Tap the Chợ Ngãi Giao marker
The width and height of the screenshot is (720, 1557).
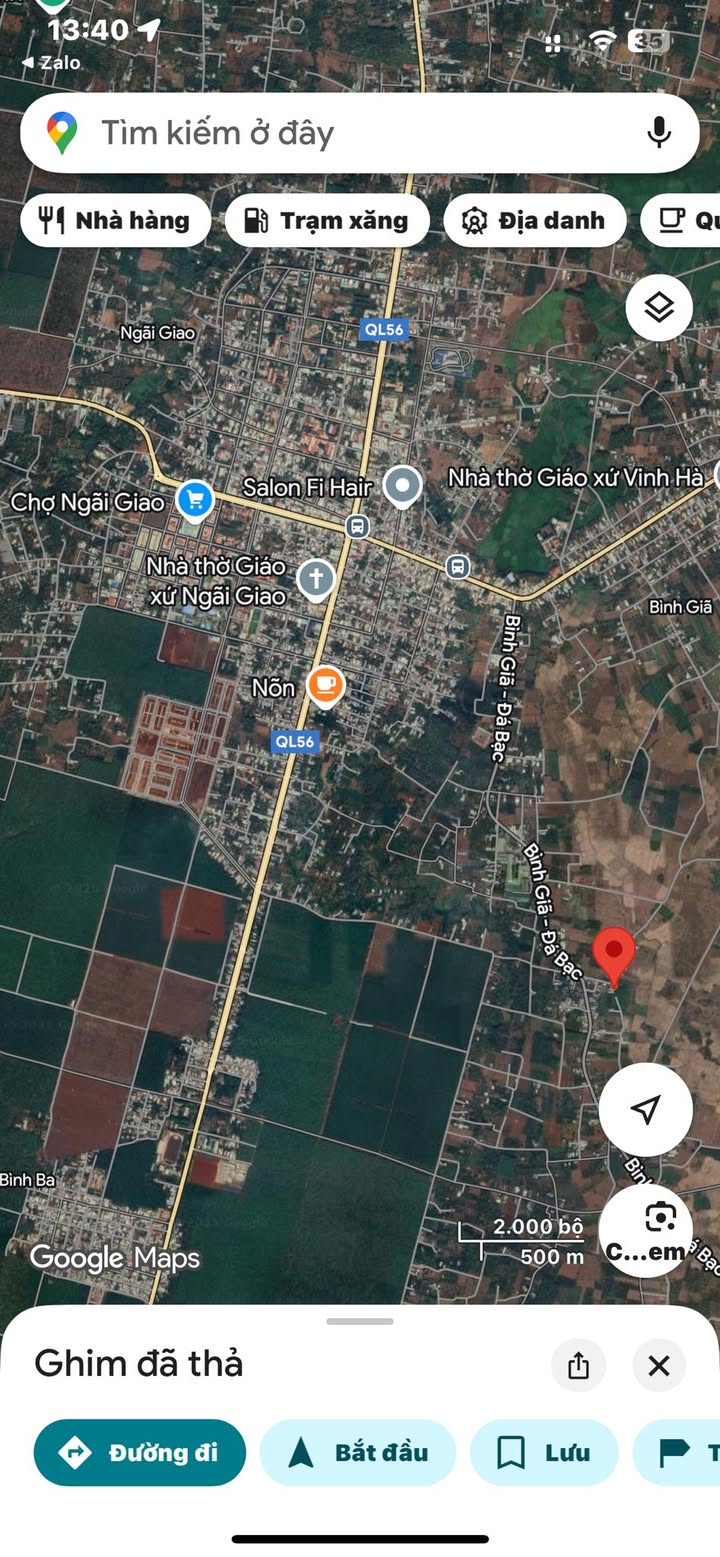194,499
